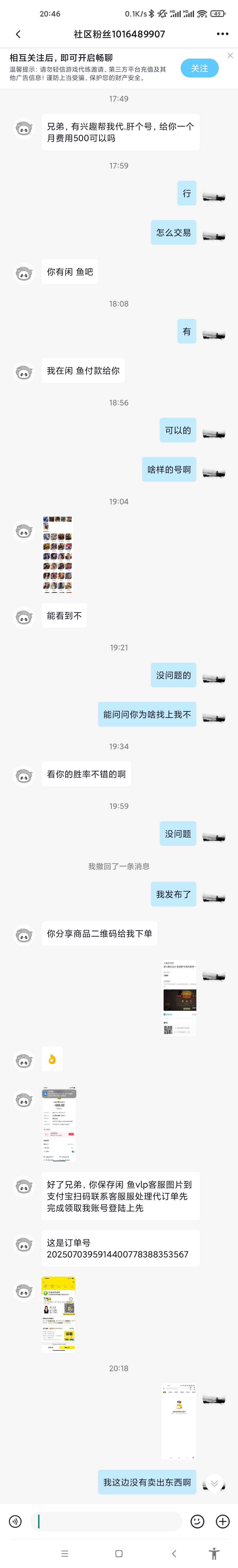Dismiss the mutual-follow tip banner
The height and width of the screenshot is (1568, 238).
tap(230, 55)
